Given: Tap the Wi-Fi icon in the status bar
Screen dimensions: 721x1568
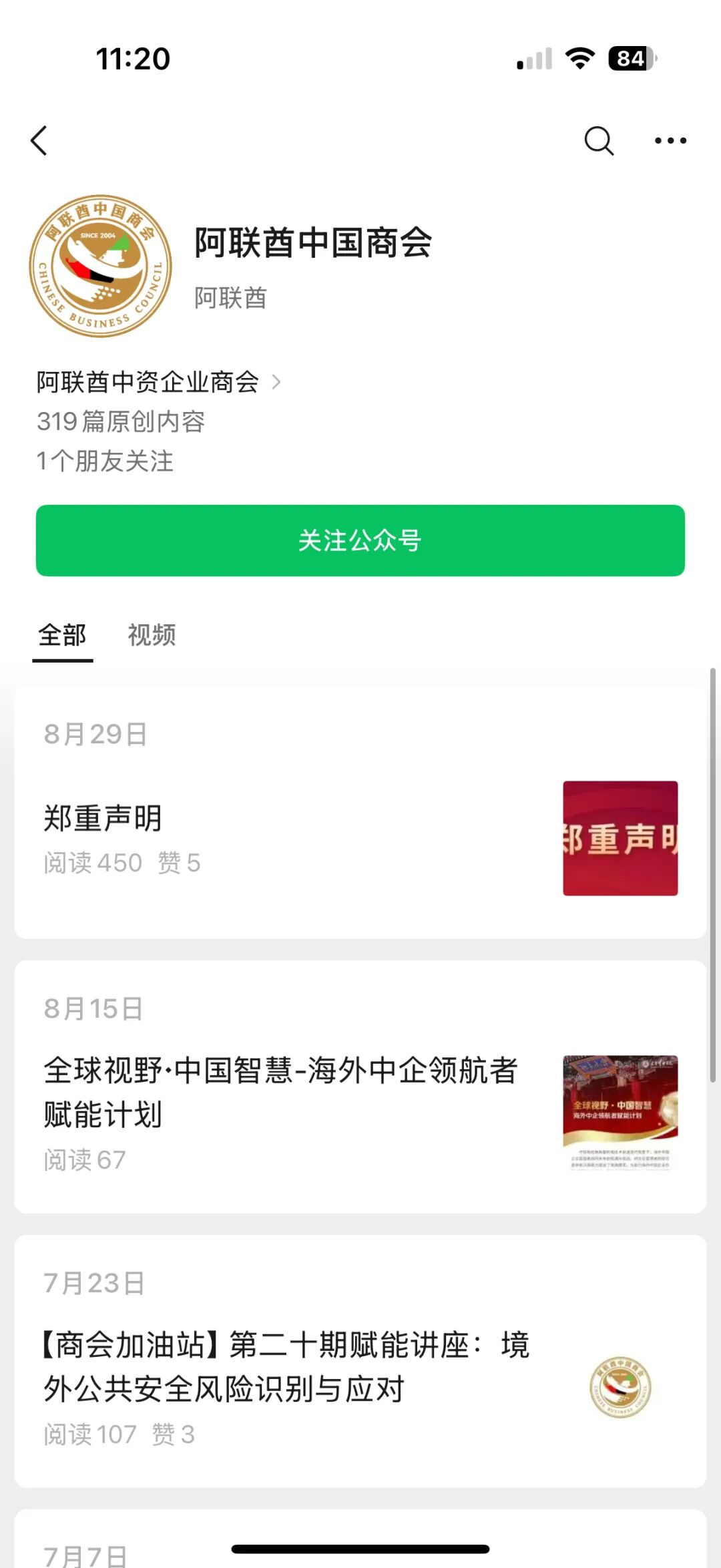Looking at the screenshot, I should [579, 59].
